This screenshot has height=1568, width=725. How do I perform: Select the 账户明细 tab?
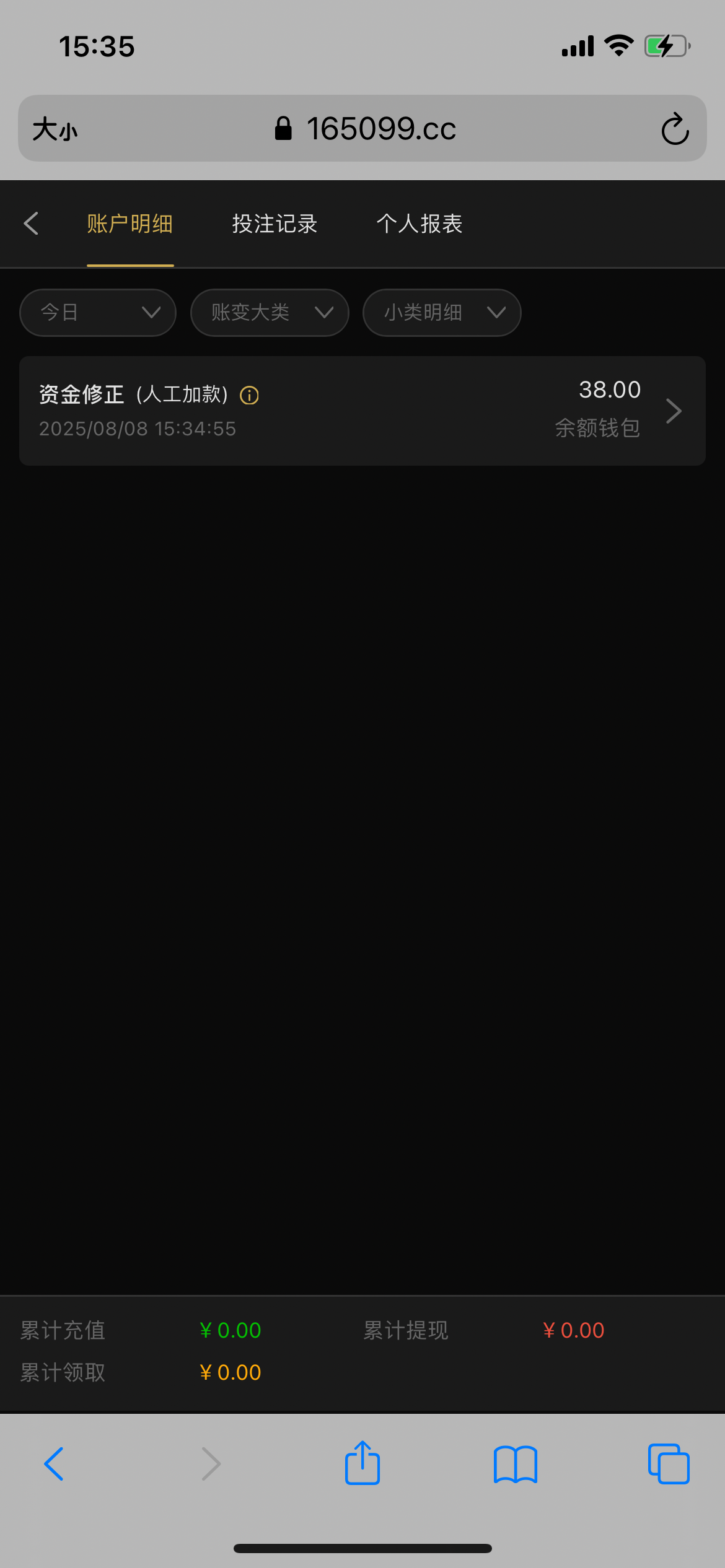pos(130,224)
